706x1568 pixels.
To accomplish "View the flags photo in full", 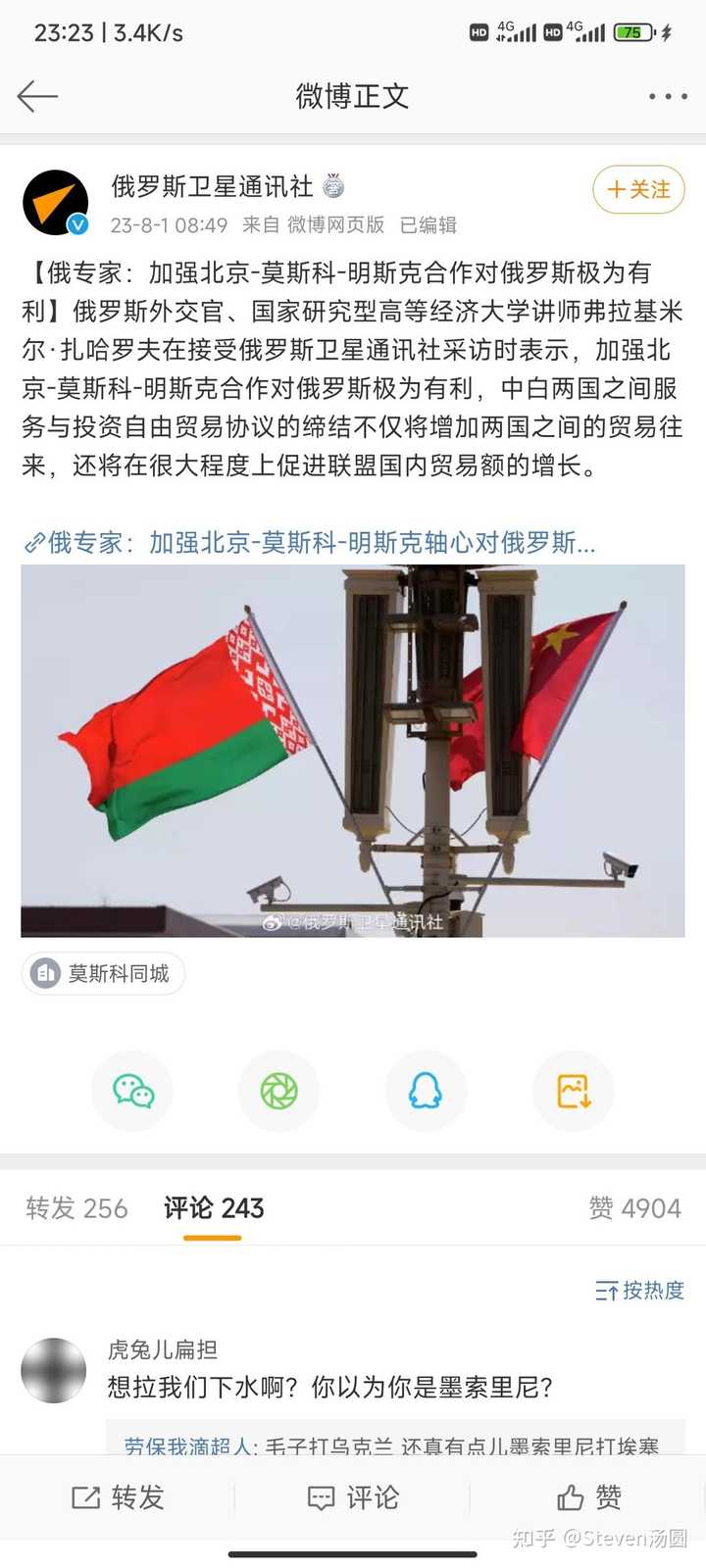I will [x=353, y=751].
